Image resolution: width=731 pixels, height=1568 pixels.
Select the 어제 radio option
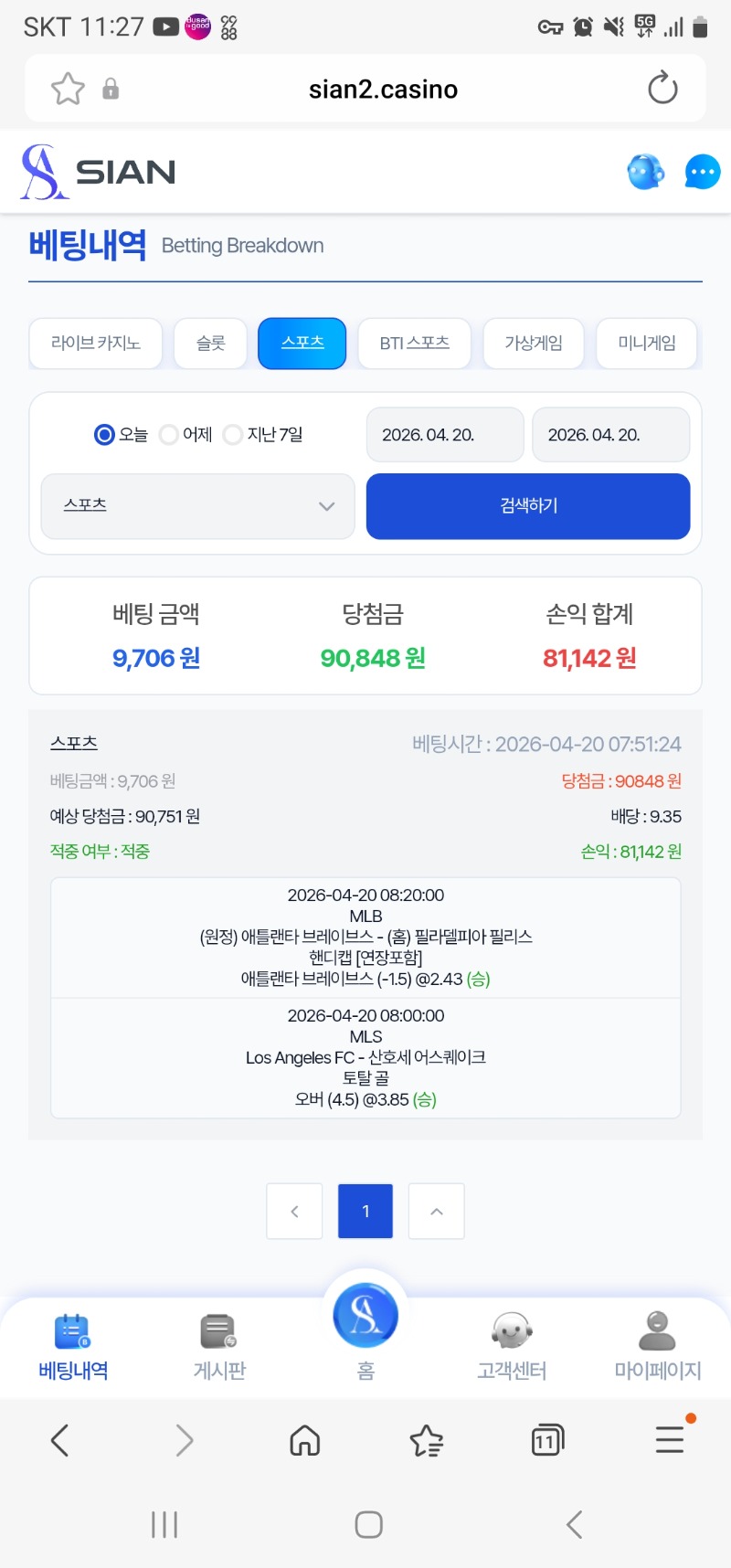tap(169, 435)
